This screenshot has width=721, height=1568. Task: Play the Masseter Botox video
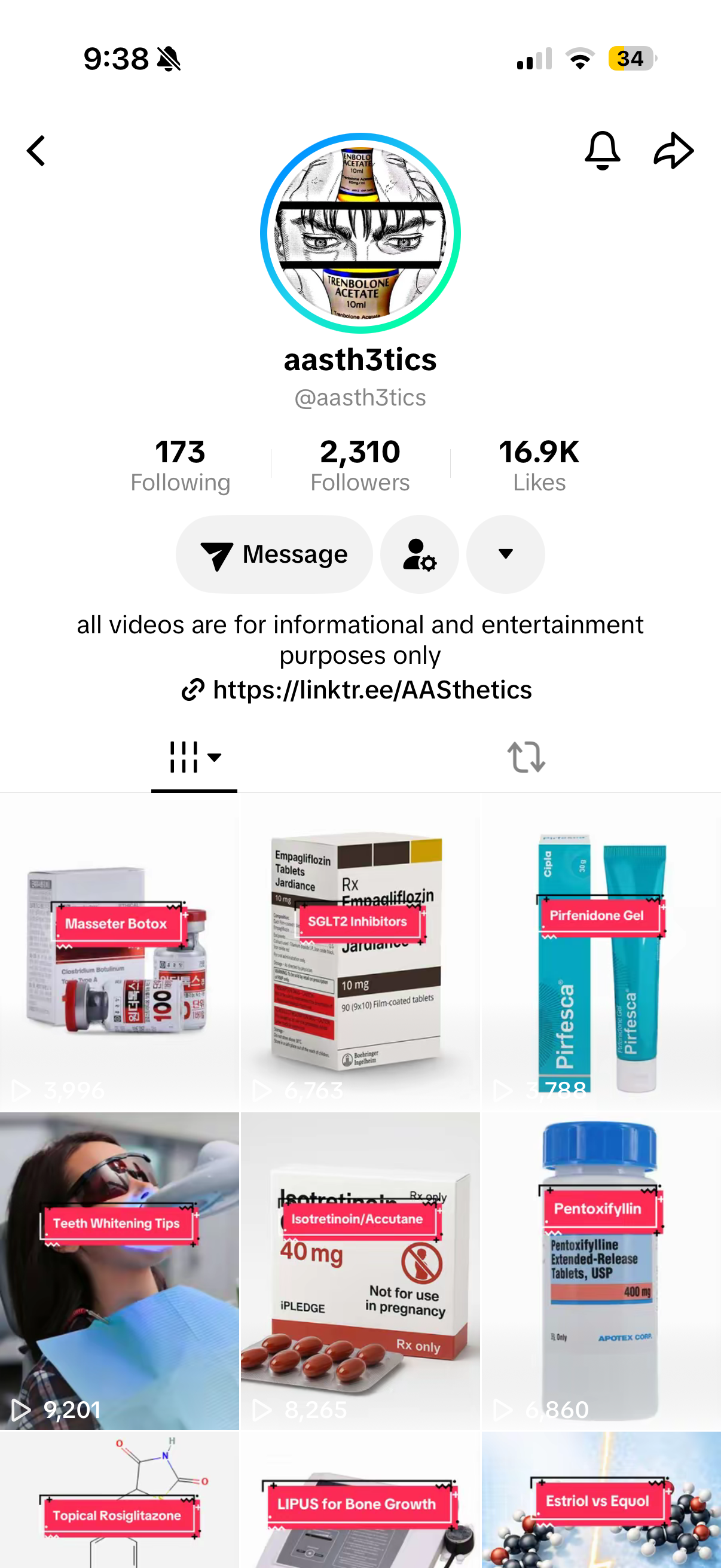119,952
